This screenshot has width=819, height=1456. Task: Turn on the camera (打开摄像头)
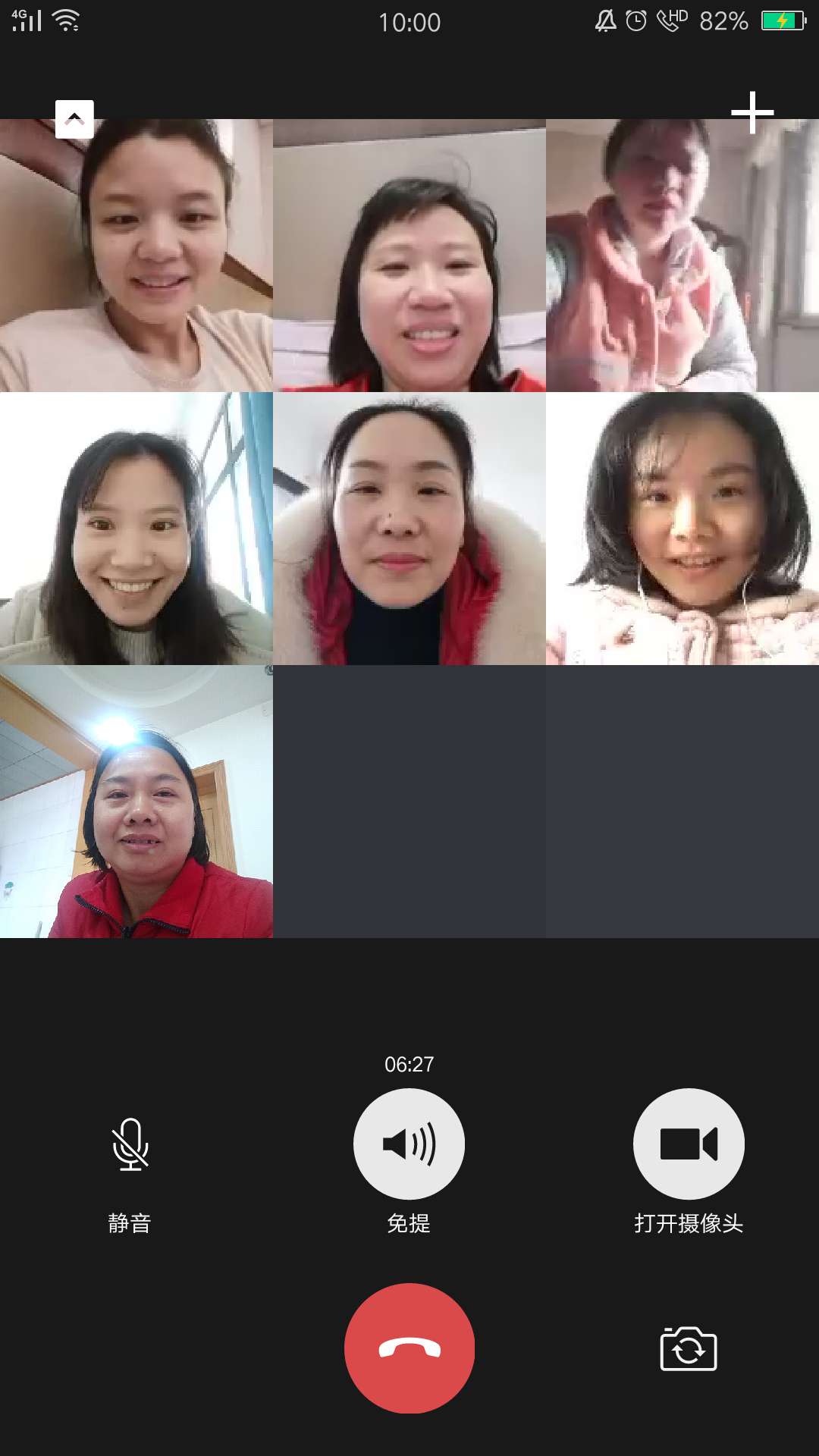689,1144
